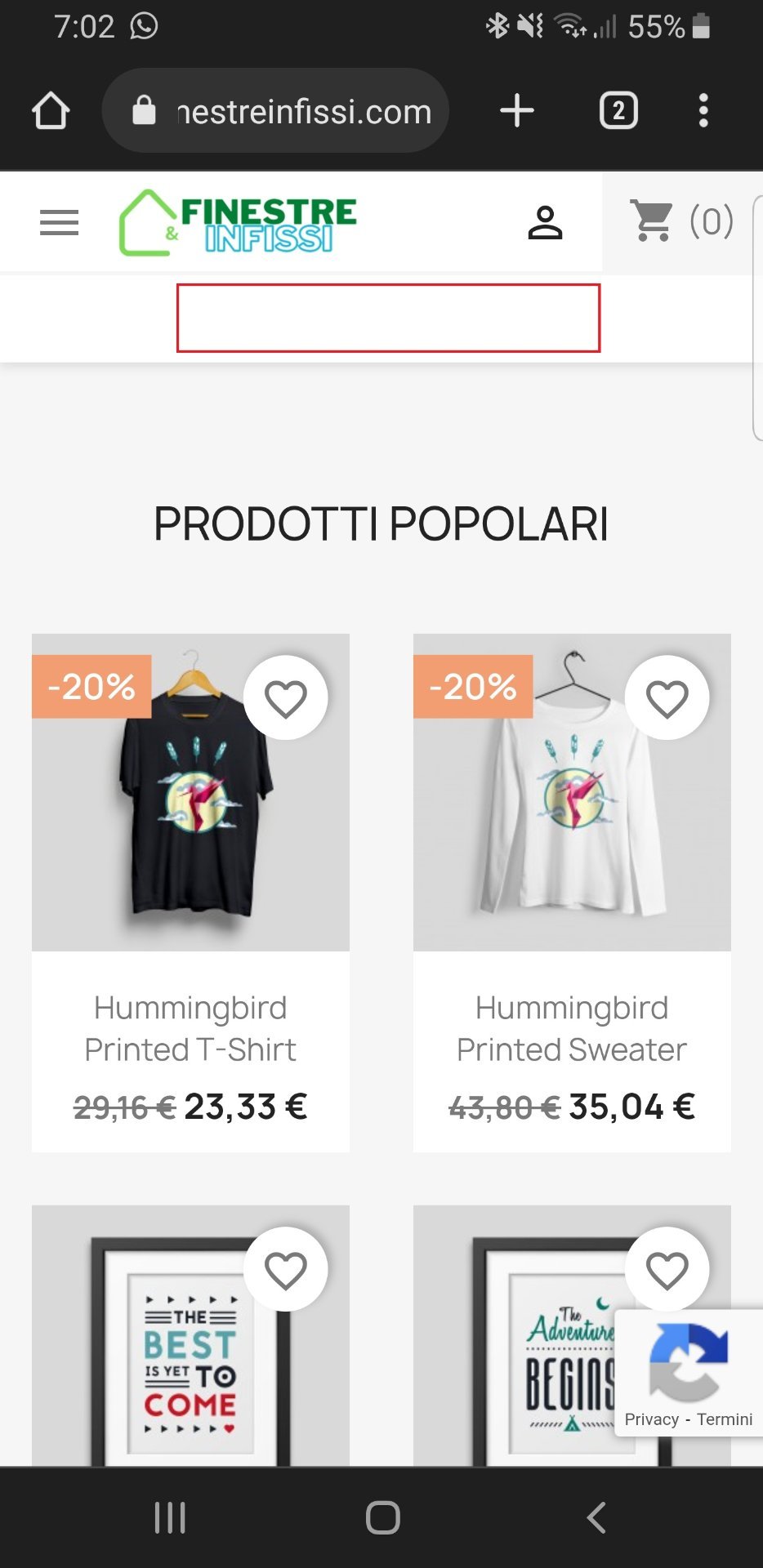This screenshot has width=763, height=1568.
Task: Open the Hummingbird Printed Sweater product
Action: 572,1028
